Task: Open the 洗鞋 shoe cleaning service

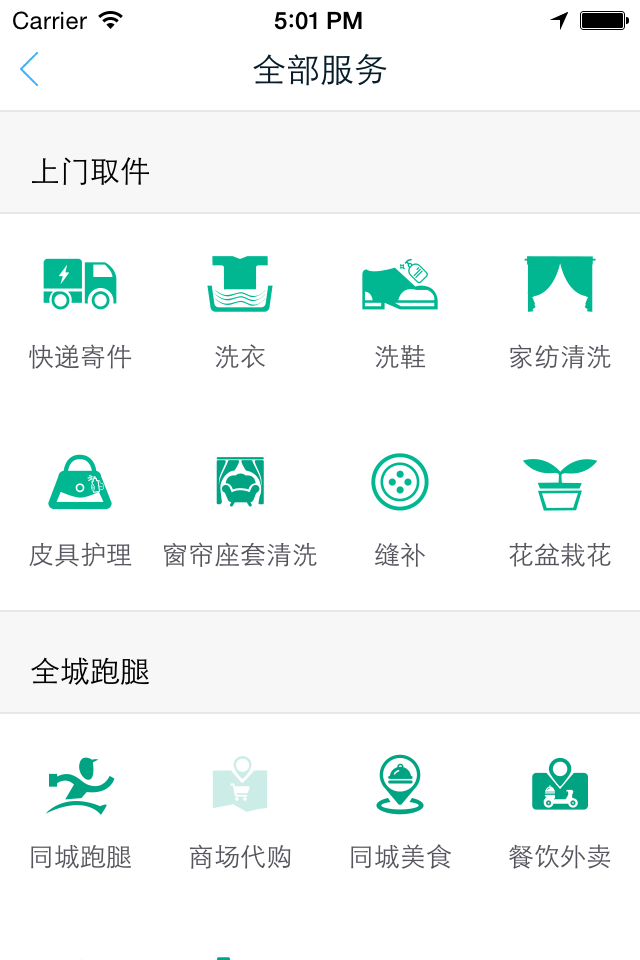Action: click(400, 313)
